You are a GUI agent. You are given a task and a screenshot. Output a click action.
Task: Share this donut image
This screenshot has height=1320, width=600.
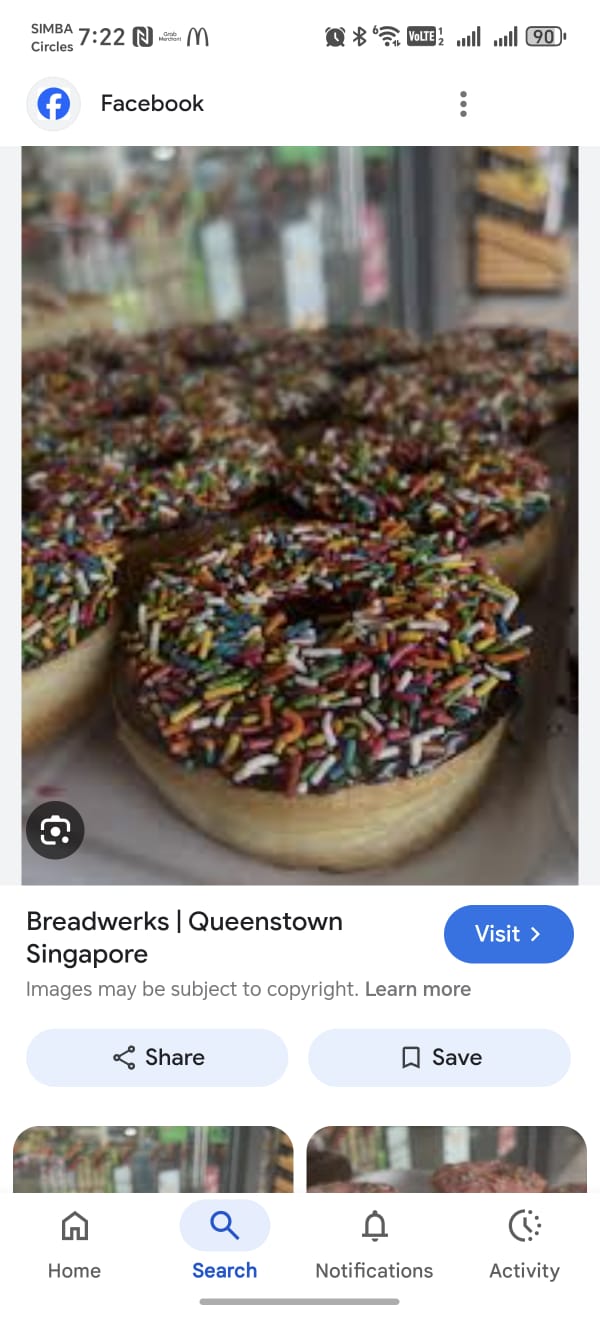point(157,1057)
